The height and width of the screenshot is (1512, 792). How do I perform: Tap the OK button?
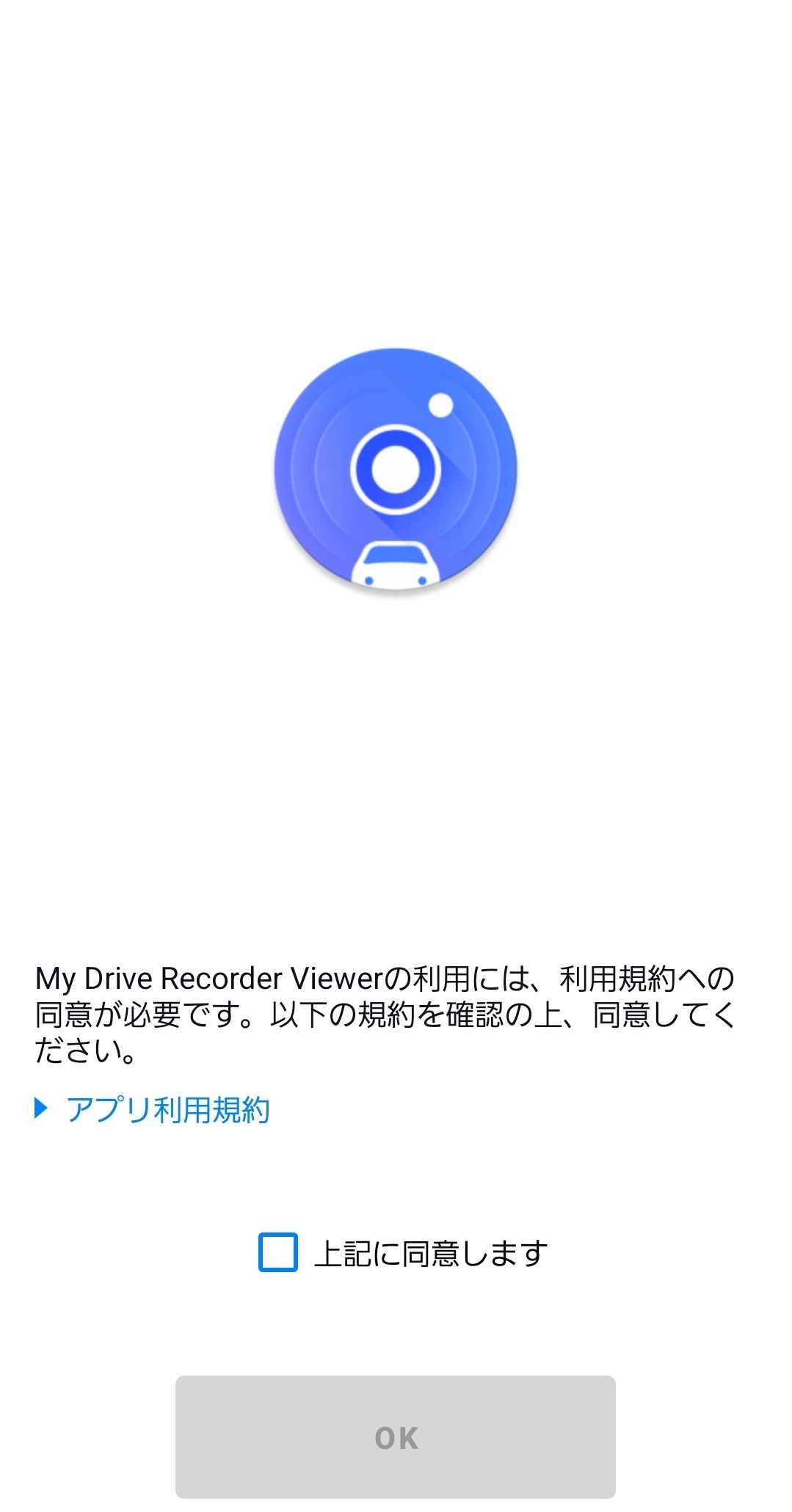[396, 1437]
